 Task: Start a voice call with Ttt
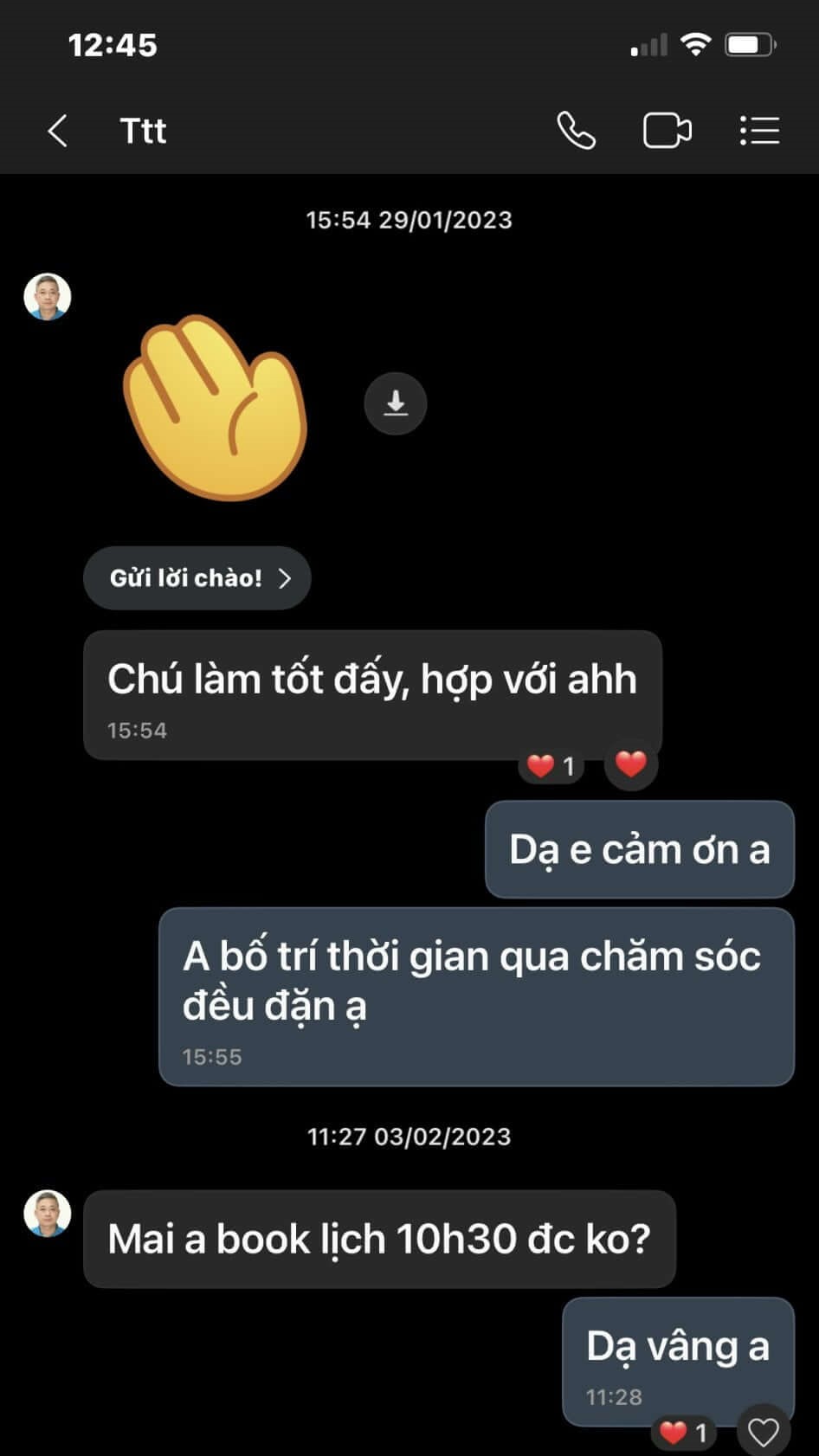coord(576,132)
